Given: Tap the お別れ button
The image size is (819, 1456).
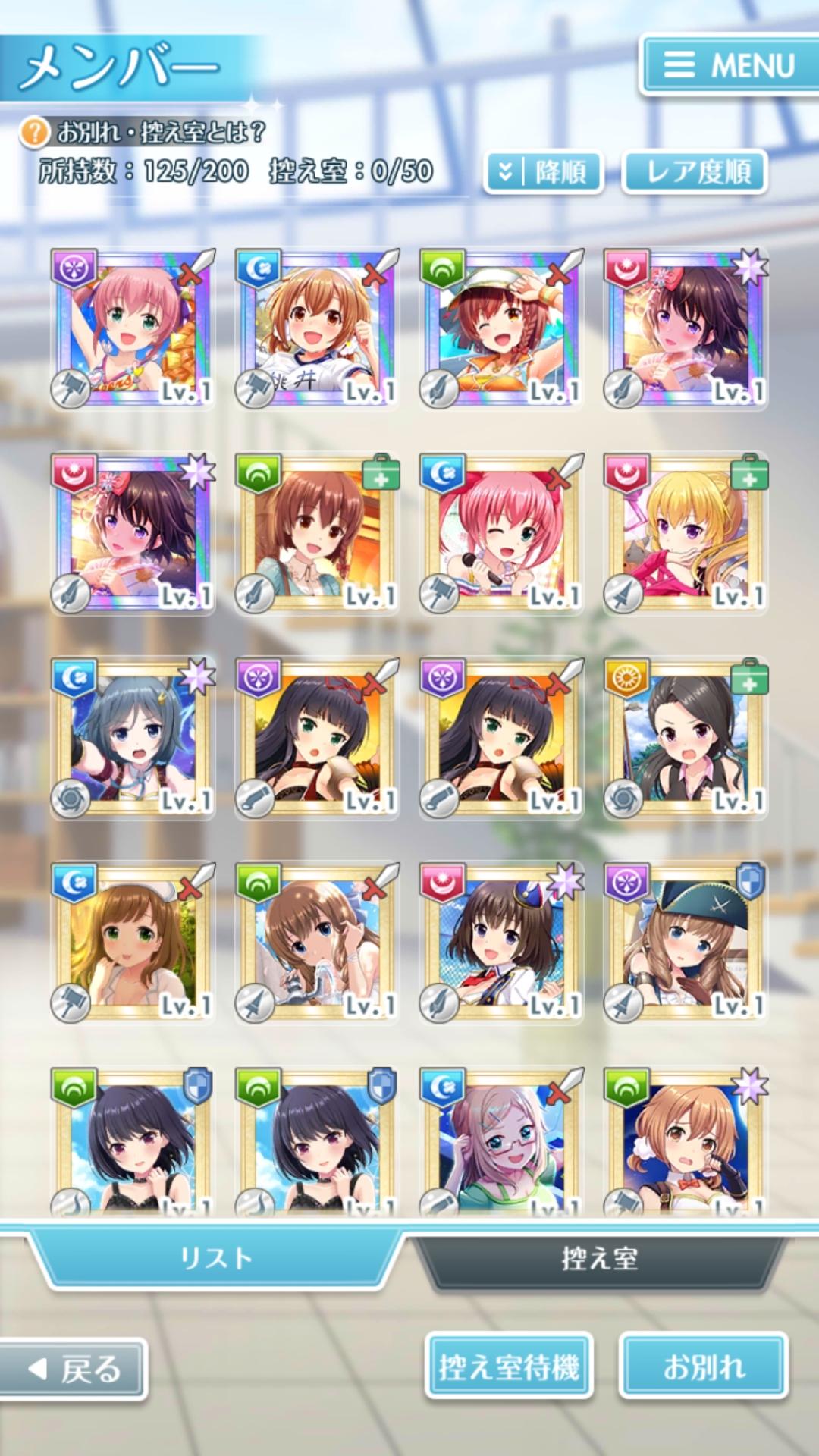Looking at the screenshot, I should pos(704,1367).
